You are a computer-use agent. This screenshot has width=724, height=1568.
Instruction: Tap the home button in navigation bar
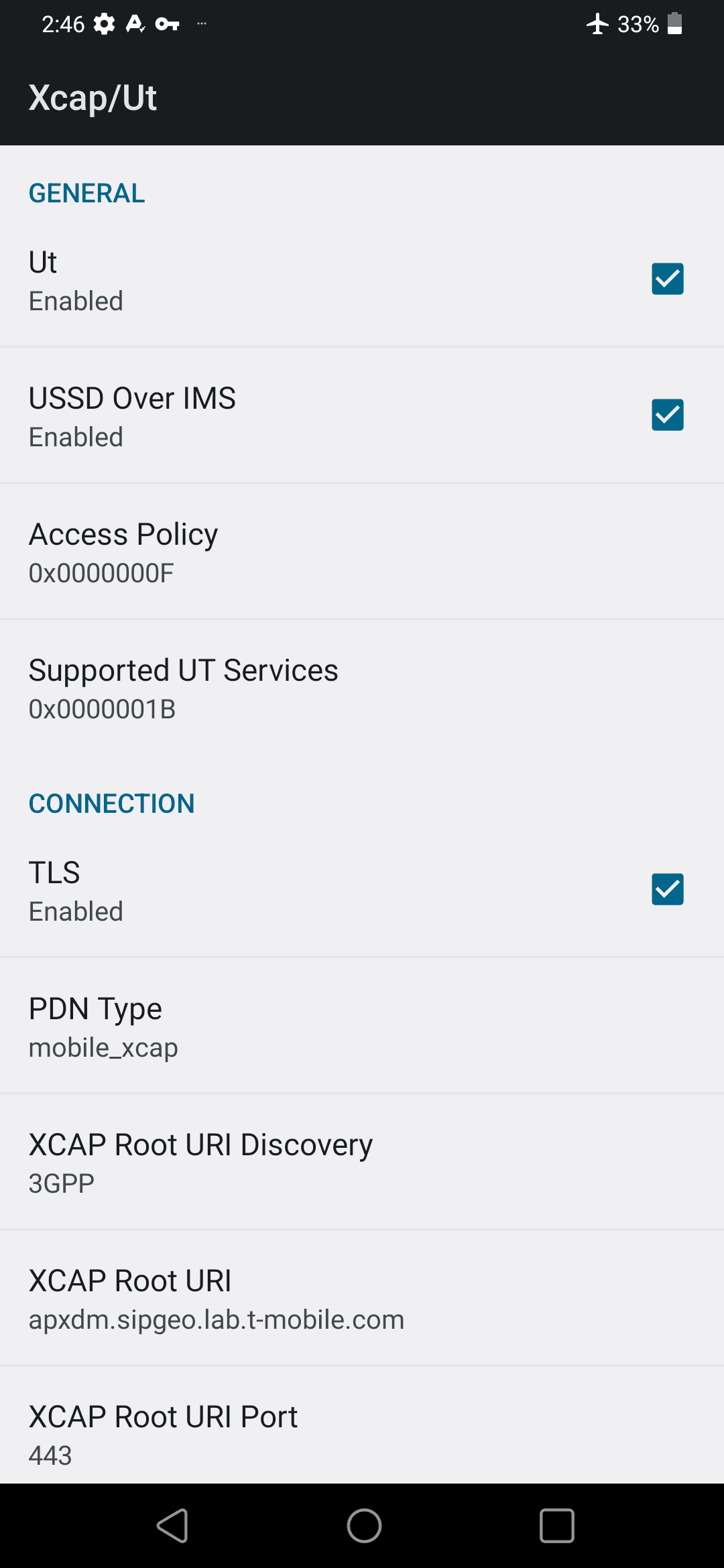[364, 1526]
